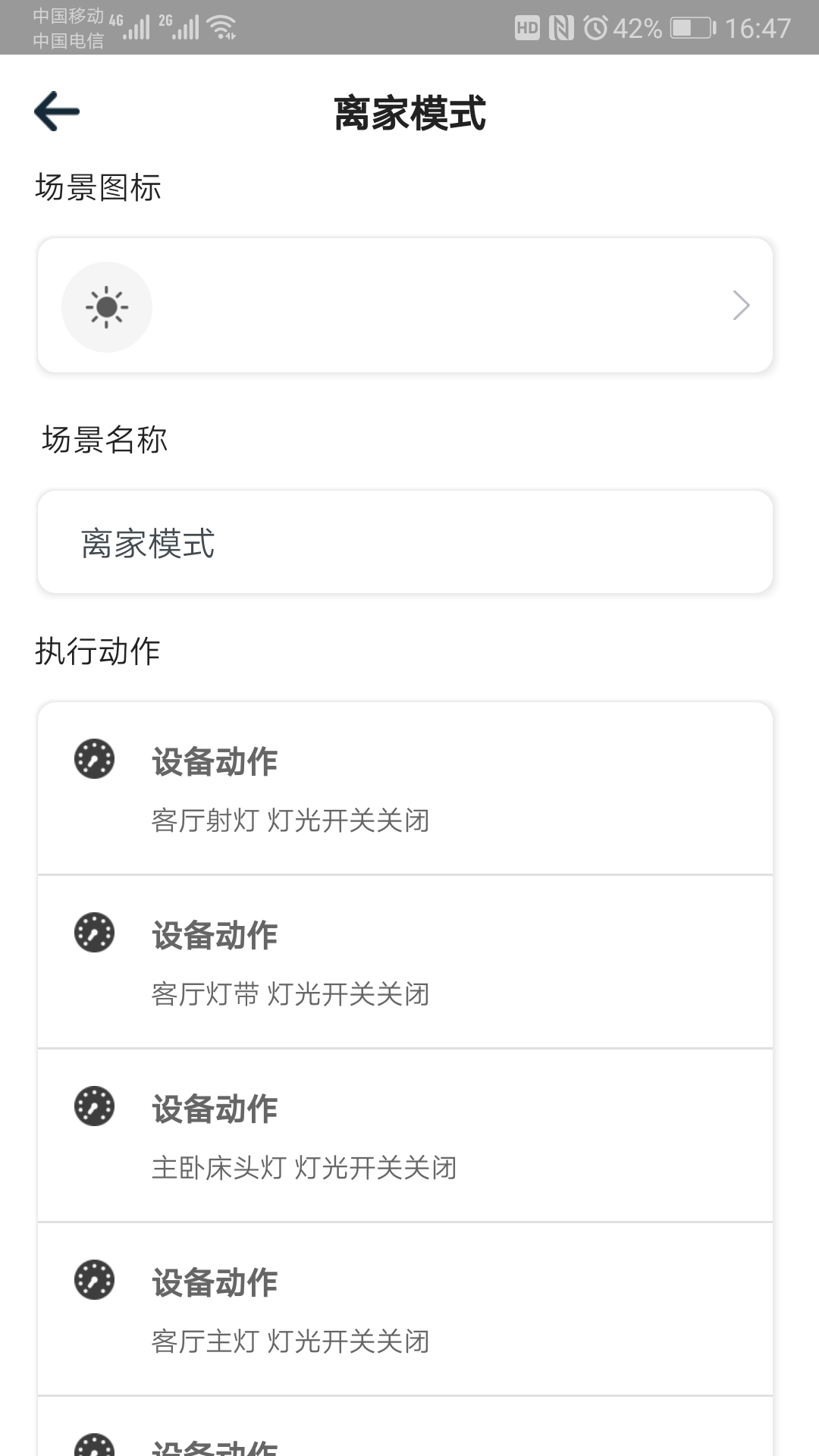Tap the HD indicator in the status bar

pyautogui.click(x=529, y=25)
